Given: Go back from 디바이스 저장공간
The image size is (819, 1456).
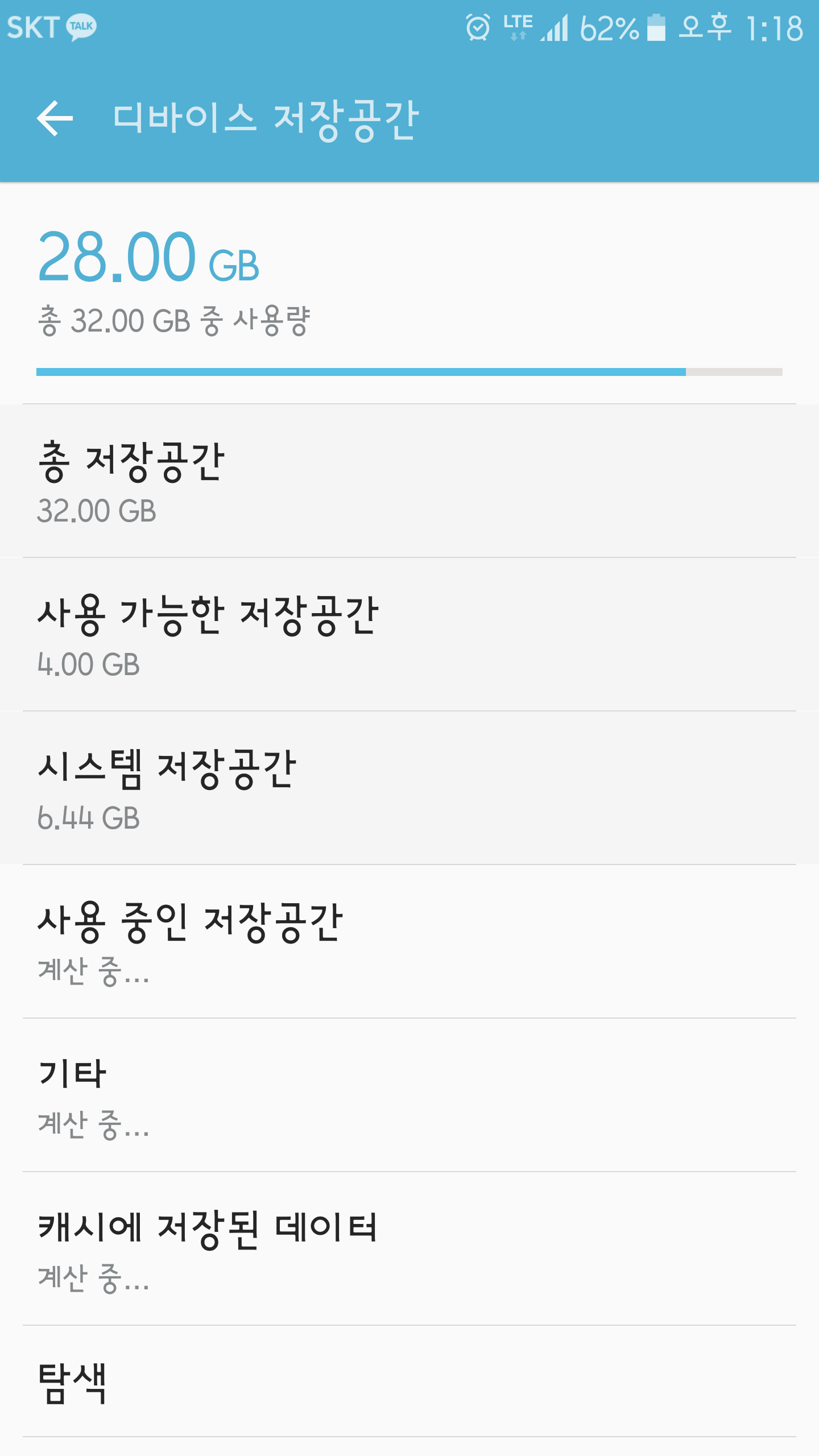Looking at the screenshot, I should [55, 118].
